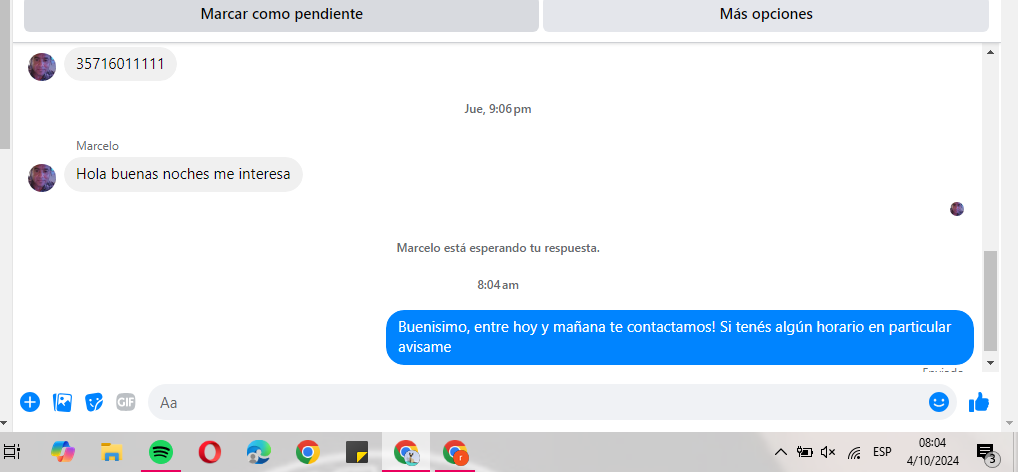The height and width of the screenshot is (472, 1018).
Task: Open the emoji picker in the message box
Action: pyautogui.click(x=938, y=401)
